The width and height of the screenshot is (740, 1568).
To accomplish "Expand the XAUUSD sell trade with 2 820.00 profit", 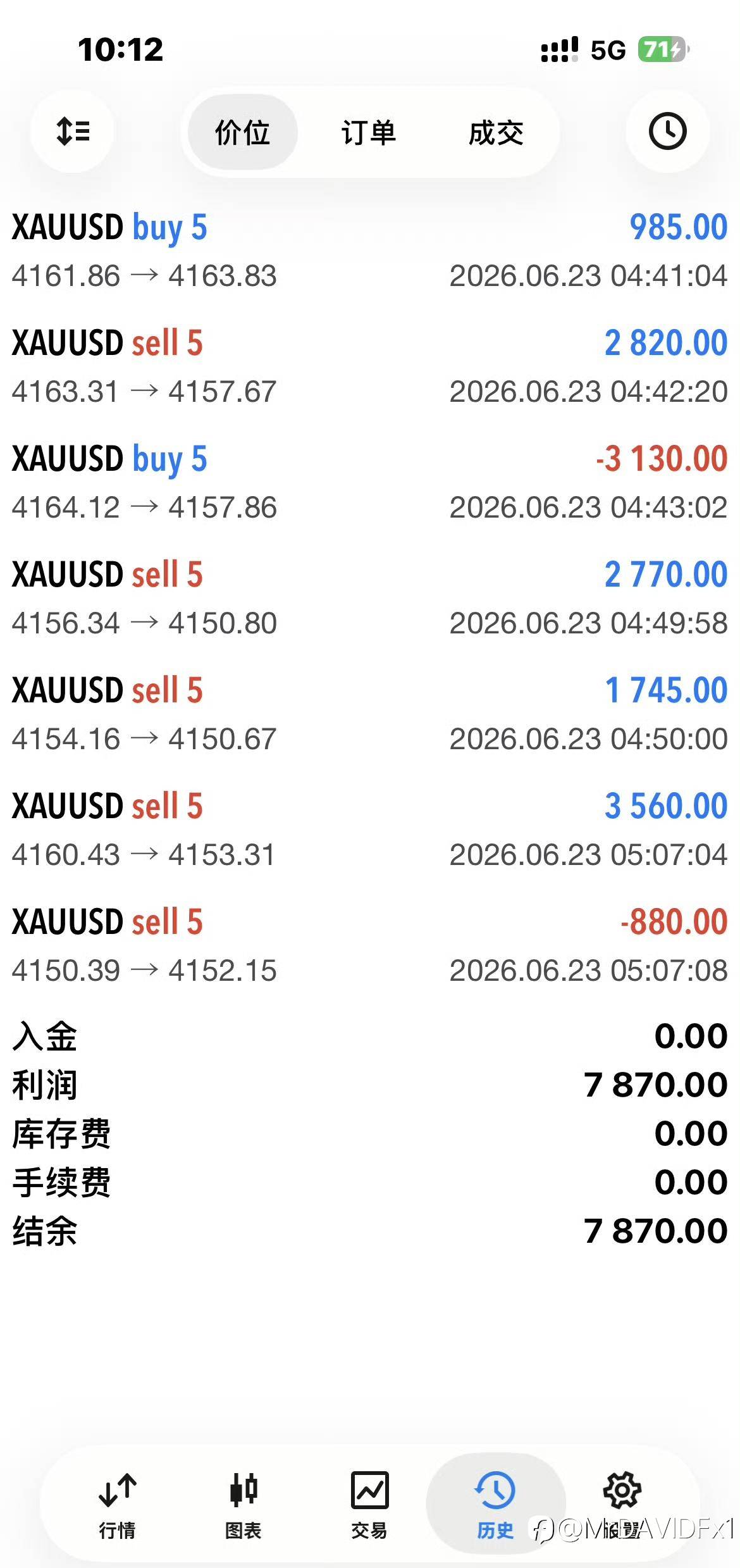I will click(370, 366).
